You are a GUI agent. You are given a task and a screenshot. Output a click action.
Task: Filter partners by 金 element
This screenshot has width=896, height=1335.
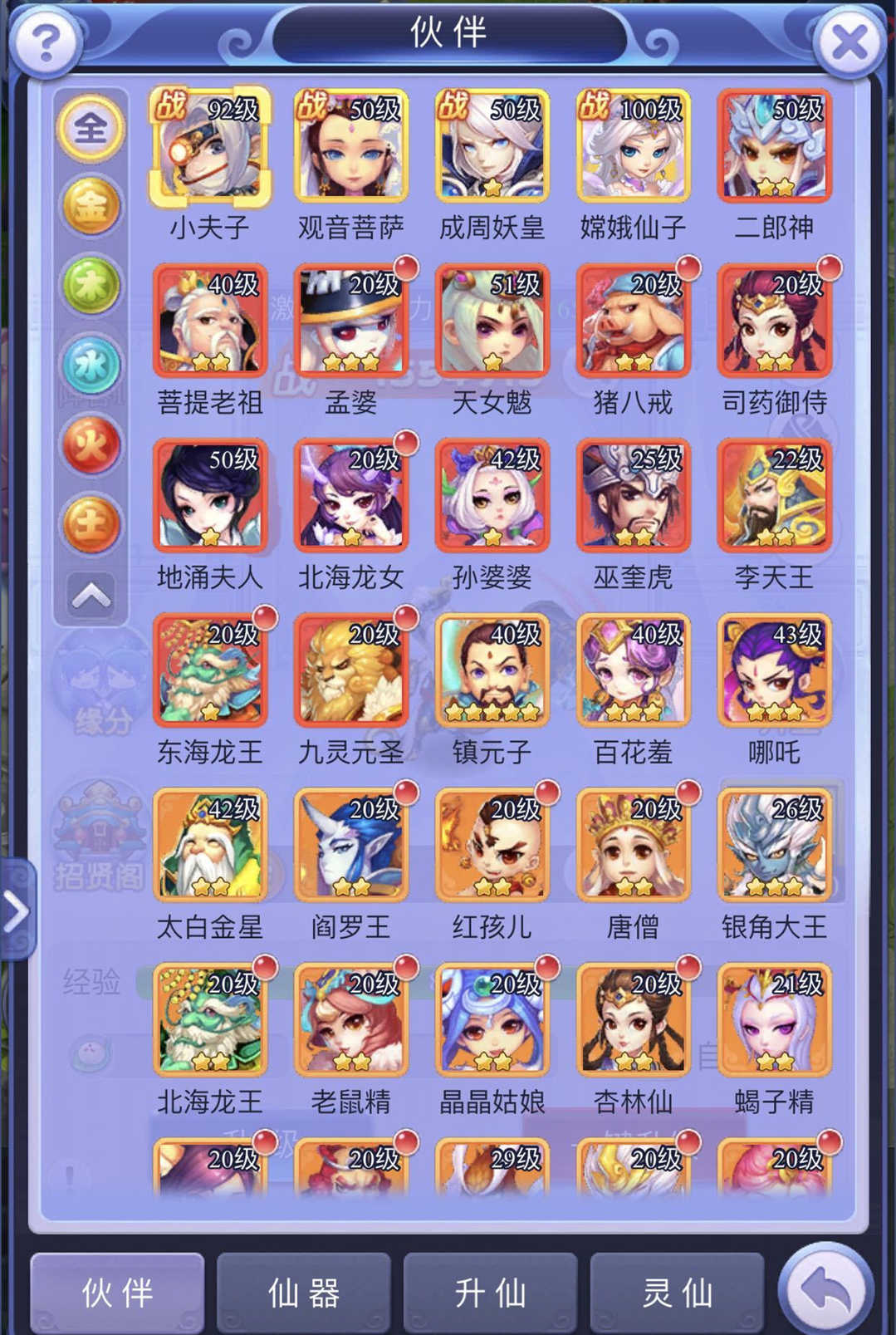91,207
